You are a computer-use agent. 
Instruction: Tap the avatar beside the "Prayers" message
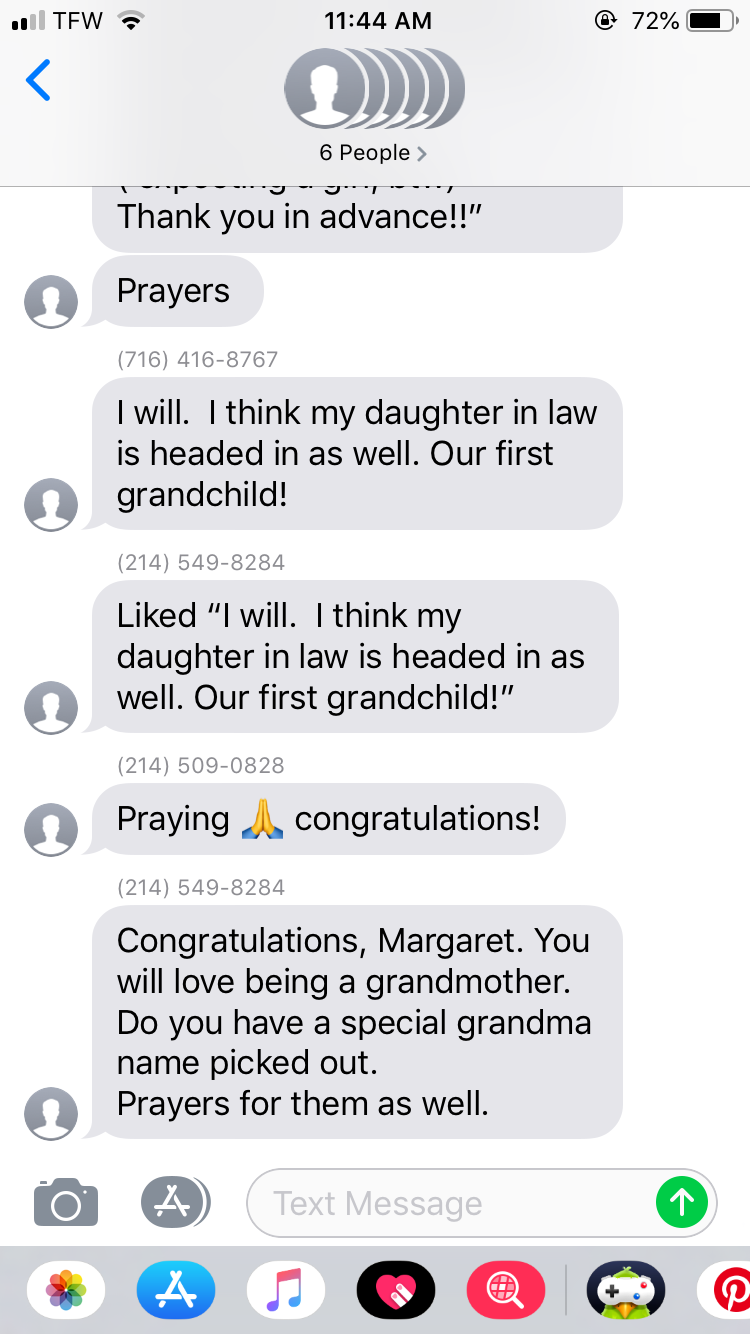pyautogui.click(x=51, y=301)
